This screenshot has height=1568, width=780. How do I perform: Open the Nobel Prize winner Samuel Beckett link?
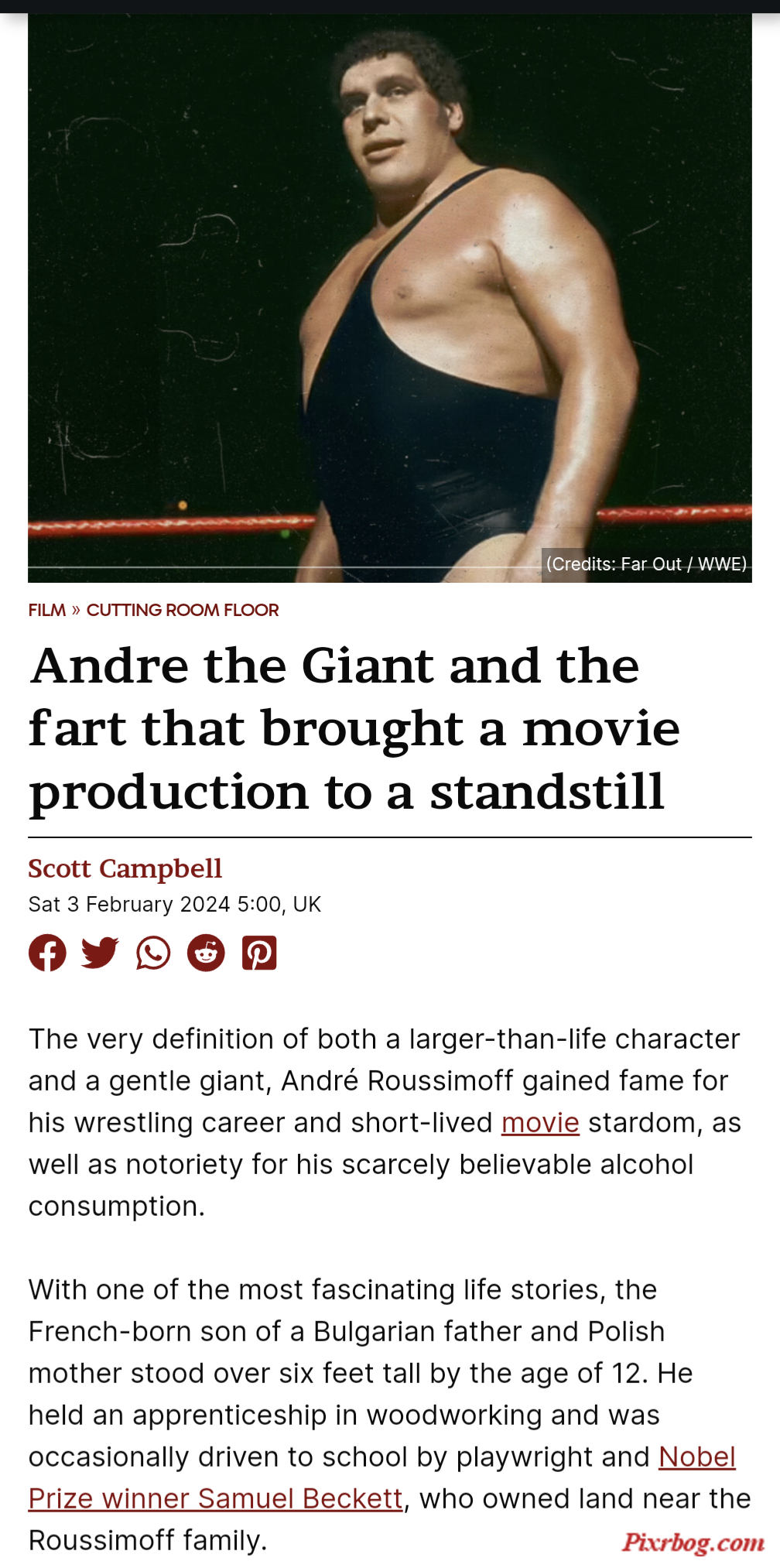point(215,1498)
